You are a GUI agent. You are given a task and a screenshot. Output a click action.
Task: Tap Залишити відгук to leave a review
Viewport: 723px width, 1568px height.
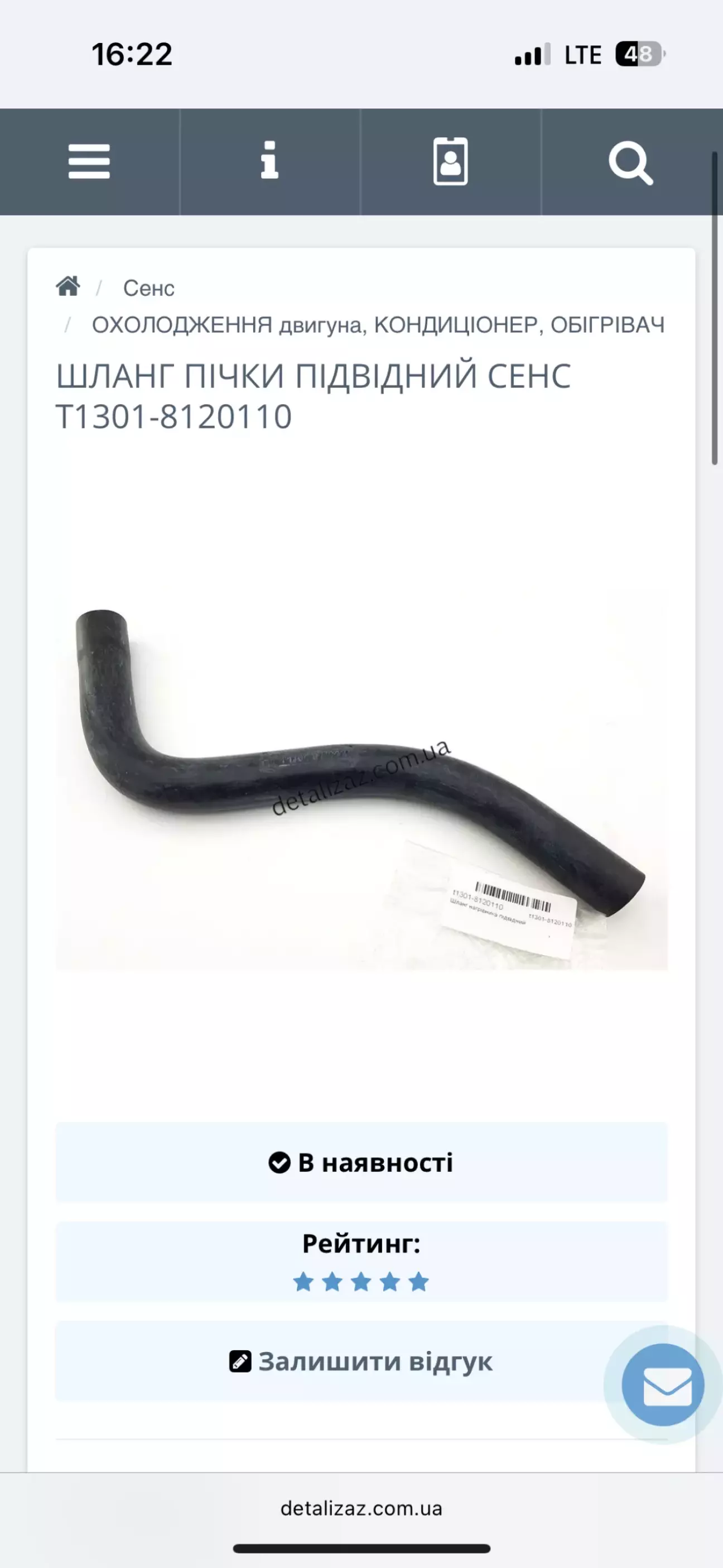tap(361, 1361)
